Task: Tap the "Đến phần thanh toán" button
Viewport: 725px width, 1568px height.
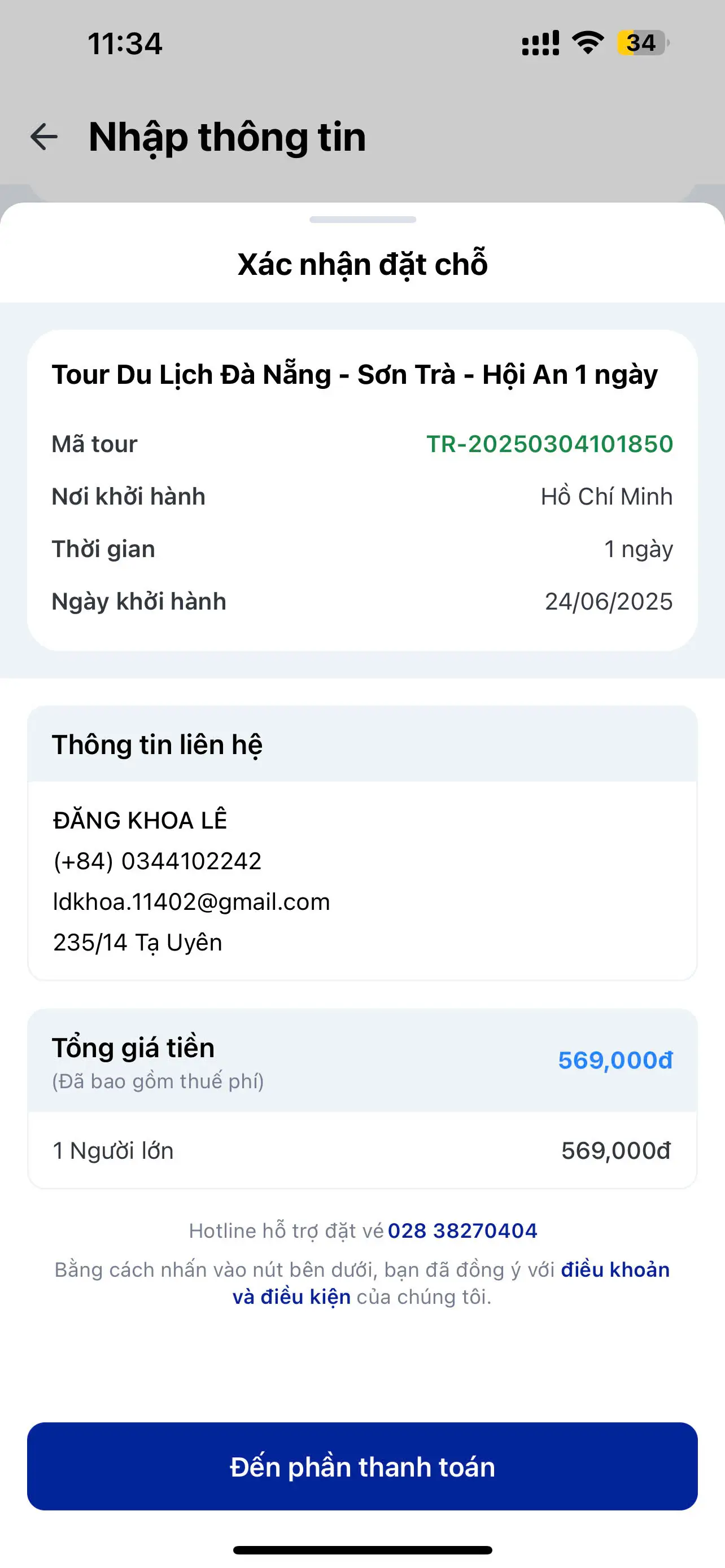Action: tap(362, 1466)
